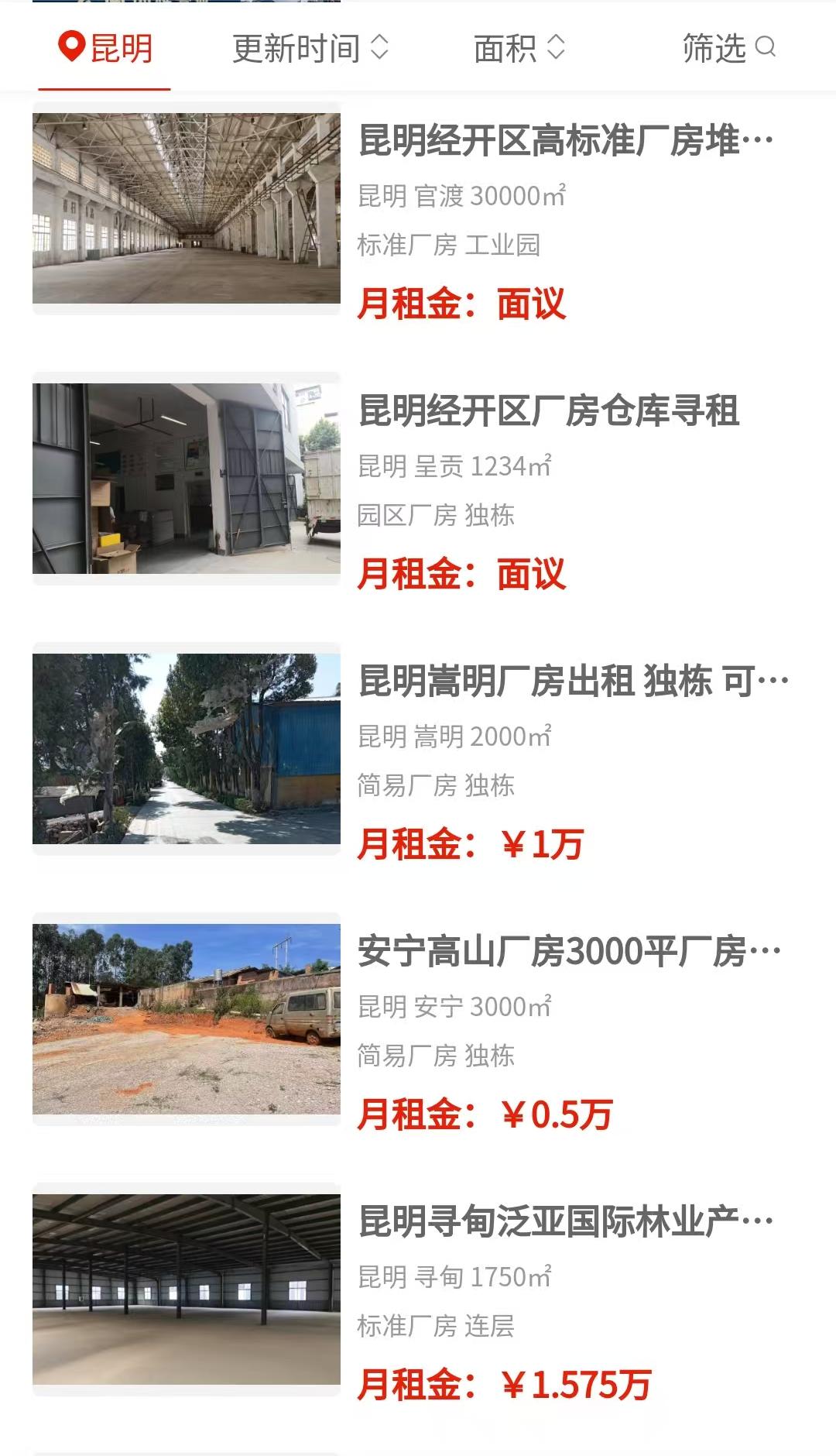Screen dimensions: 836x1456
Task: Select 安宁高山厂房3000平厂房 listing
Action: 569,952
